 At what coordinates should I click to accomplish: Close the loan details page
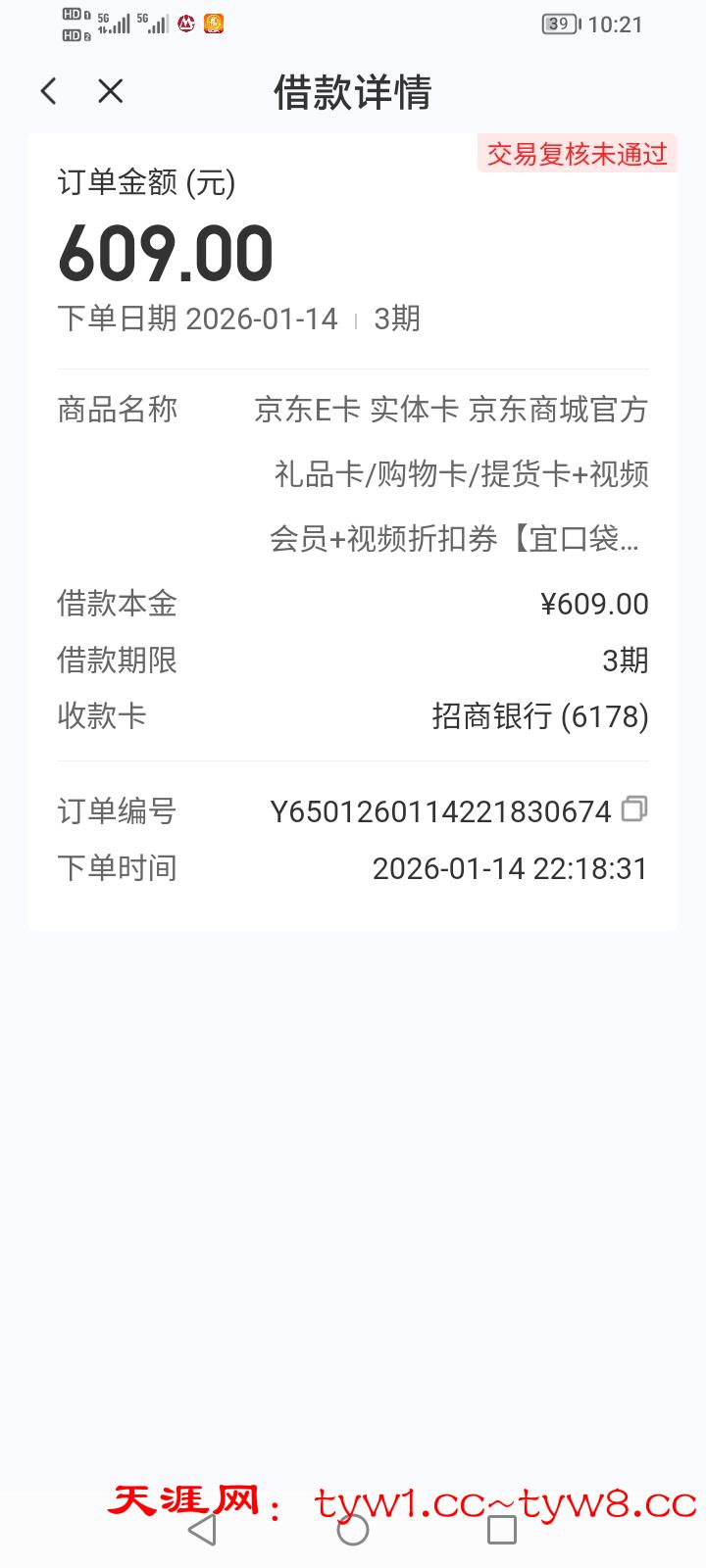111,91
